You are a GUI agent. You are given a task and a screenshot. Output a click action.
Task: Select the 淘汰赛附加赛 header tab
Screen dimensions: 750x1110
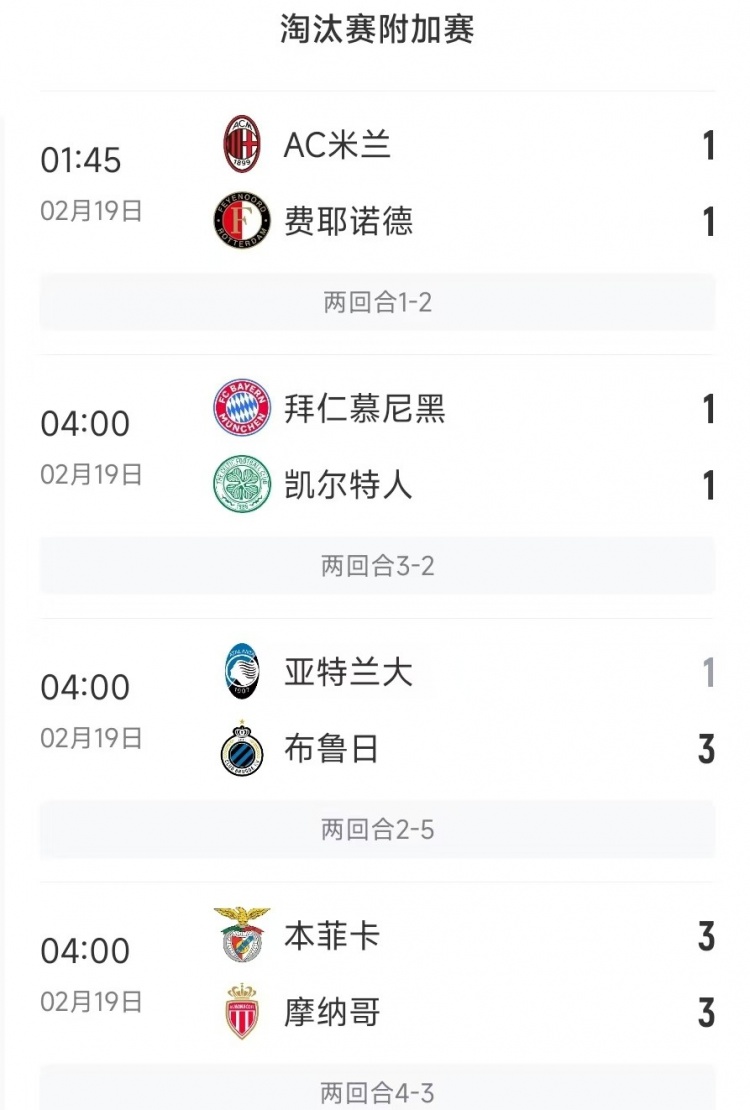coord(375,30)
